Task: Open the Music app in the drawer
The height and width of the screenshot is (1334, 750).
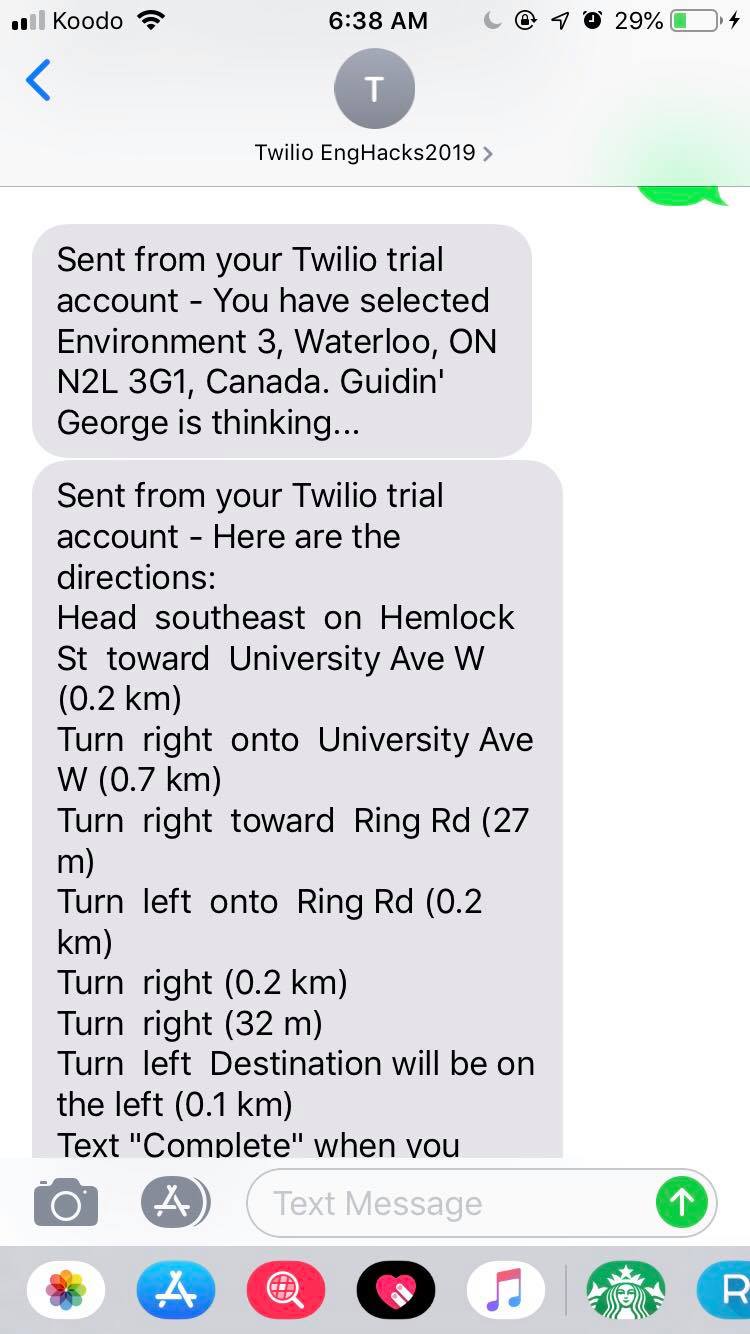Action: pos(504,1290)
